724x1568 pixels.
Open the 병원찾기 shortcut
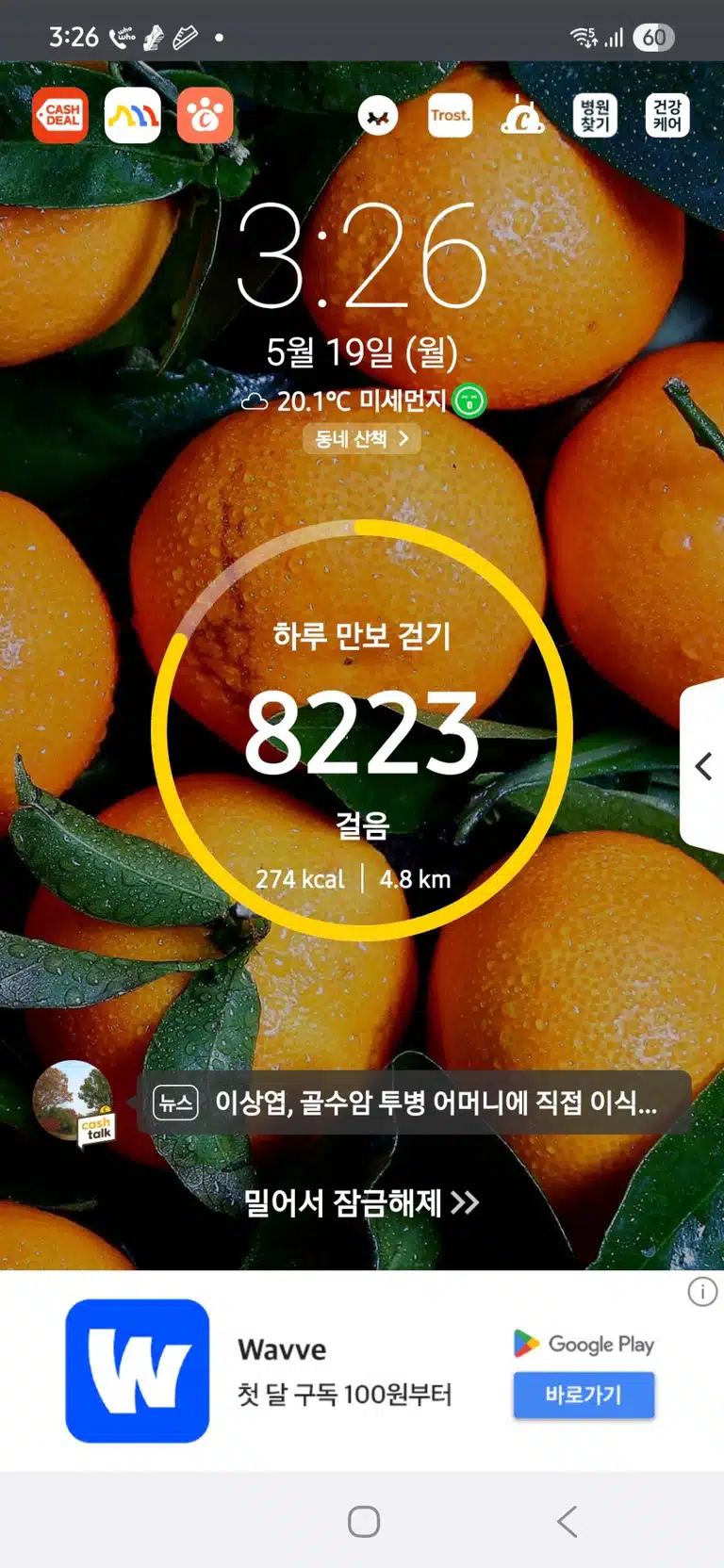point(595,116)
